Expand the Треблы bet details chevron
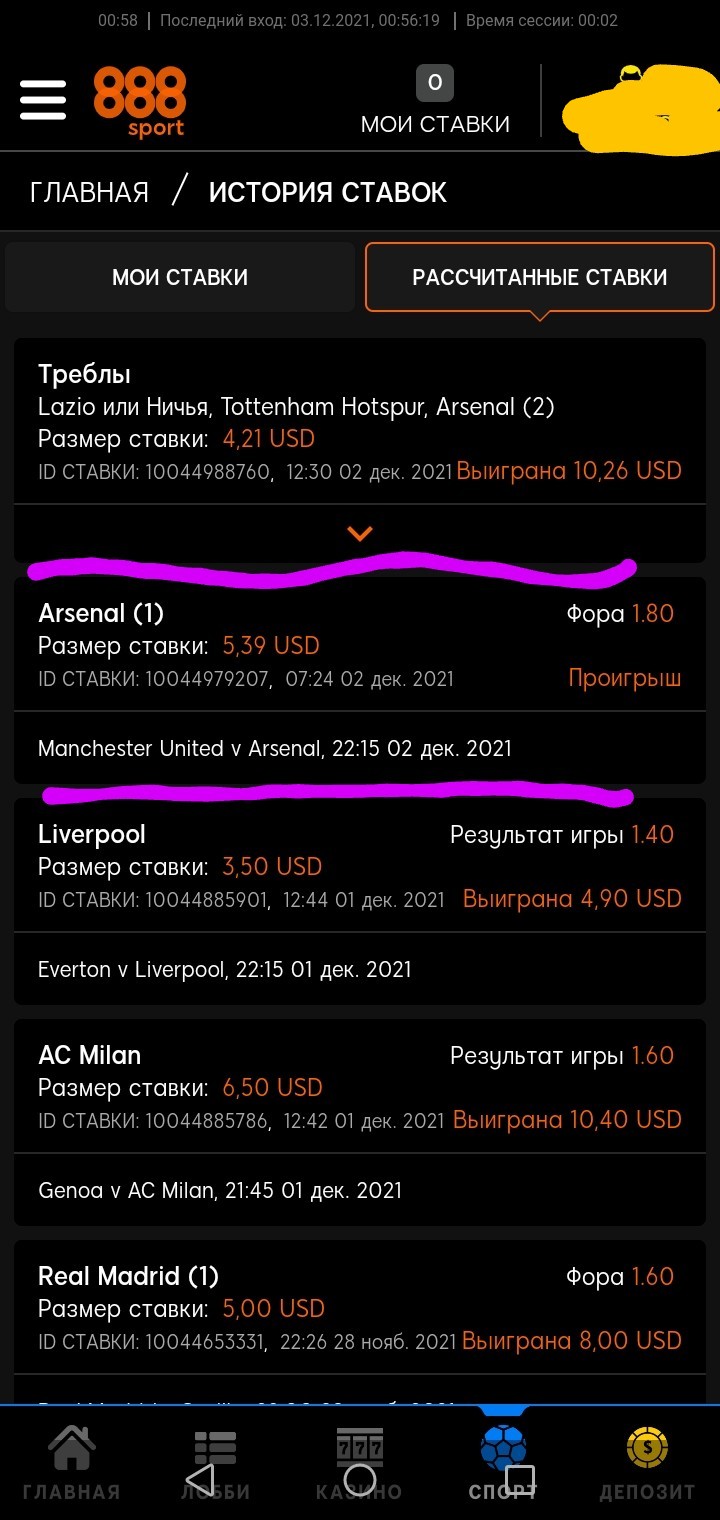Image resolution: width=720 pixels, height=1520 pixels. 360,533
